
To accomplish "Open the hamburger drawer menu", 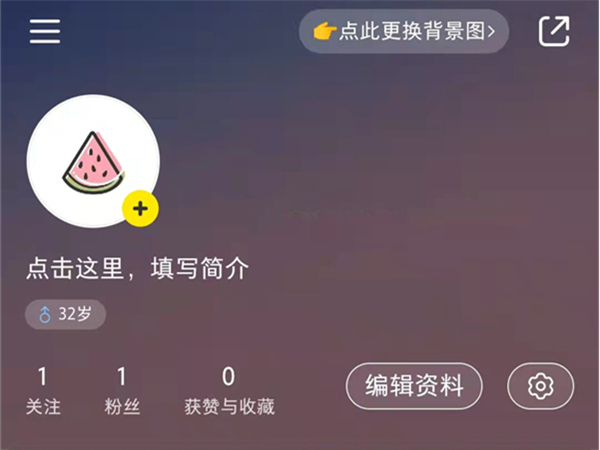I will [45, 32].
